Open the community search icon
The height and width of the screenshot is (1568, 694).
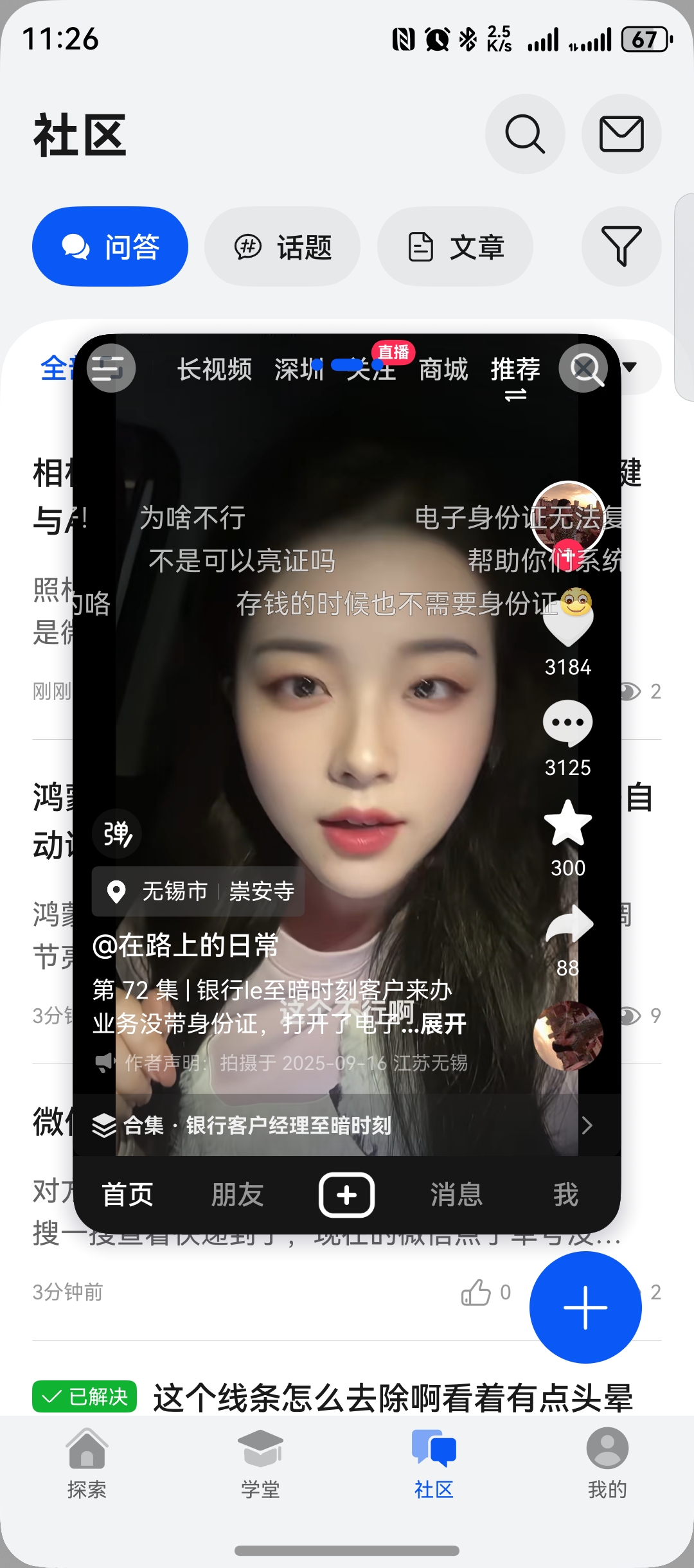[x=525, y=134]
